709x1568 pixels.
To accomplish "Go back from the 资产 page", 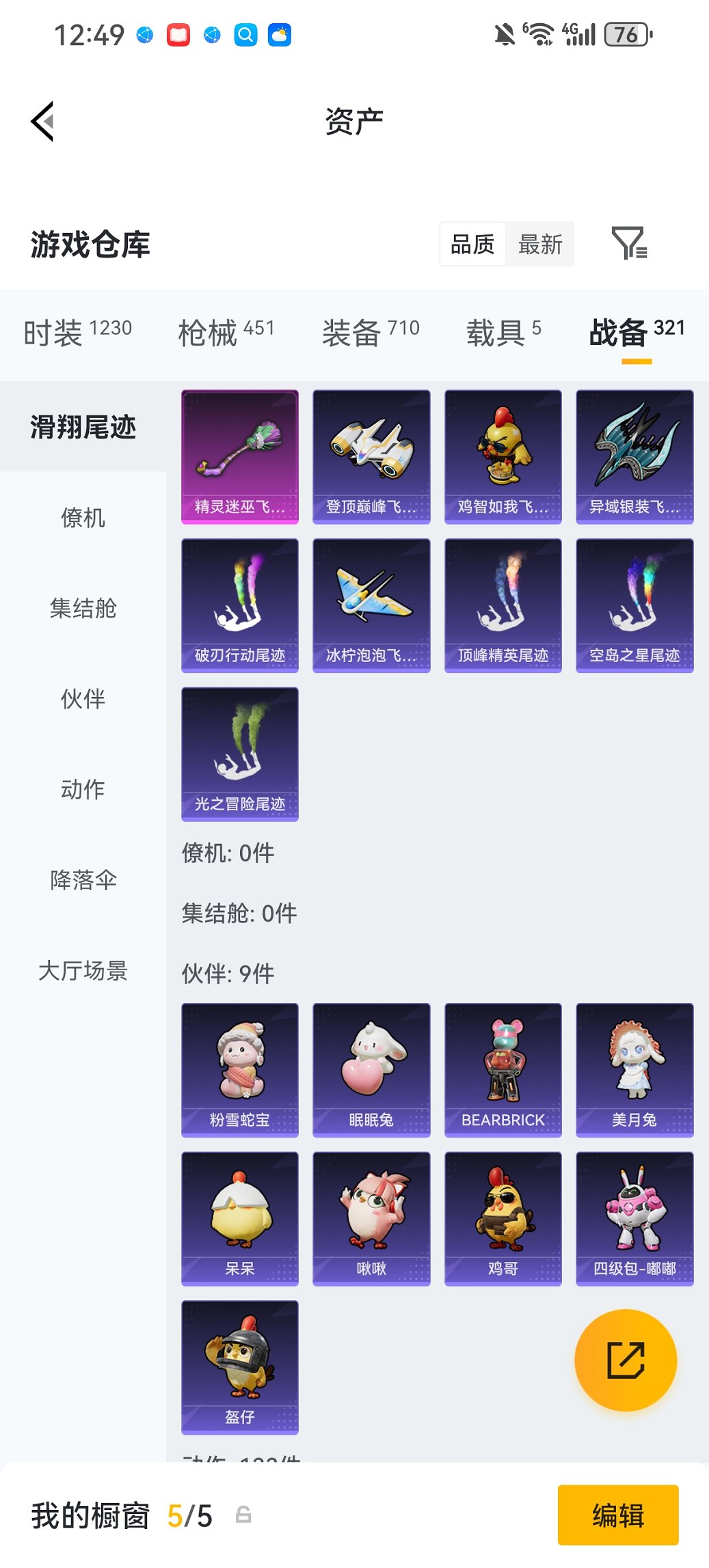I will click(x=42, y=122).
